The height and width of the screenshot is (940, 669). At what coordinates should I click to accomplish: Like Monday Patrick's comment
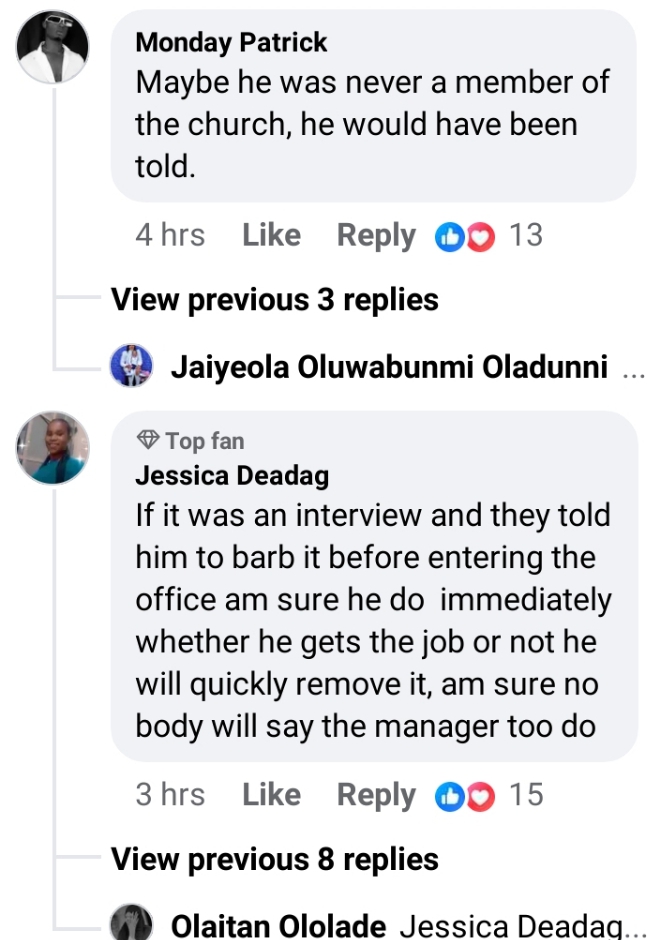pos(271,235)
